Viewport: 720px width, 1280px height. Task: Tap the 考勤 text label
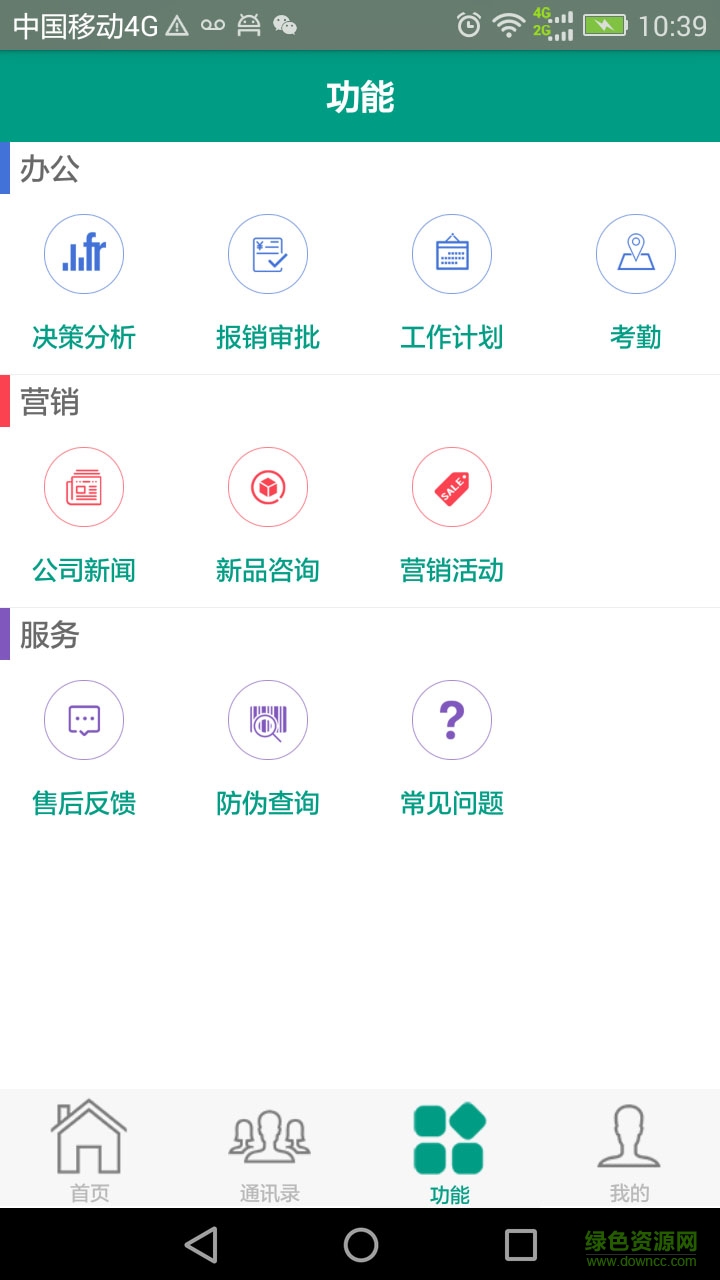coord(636,338)
